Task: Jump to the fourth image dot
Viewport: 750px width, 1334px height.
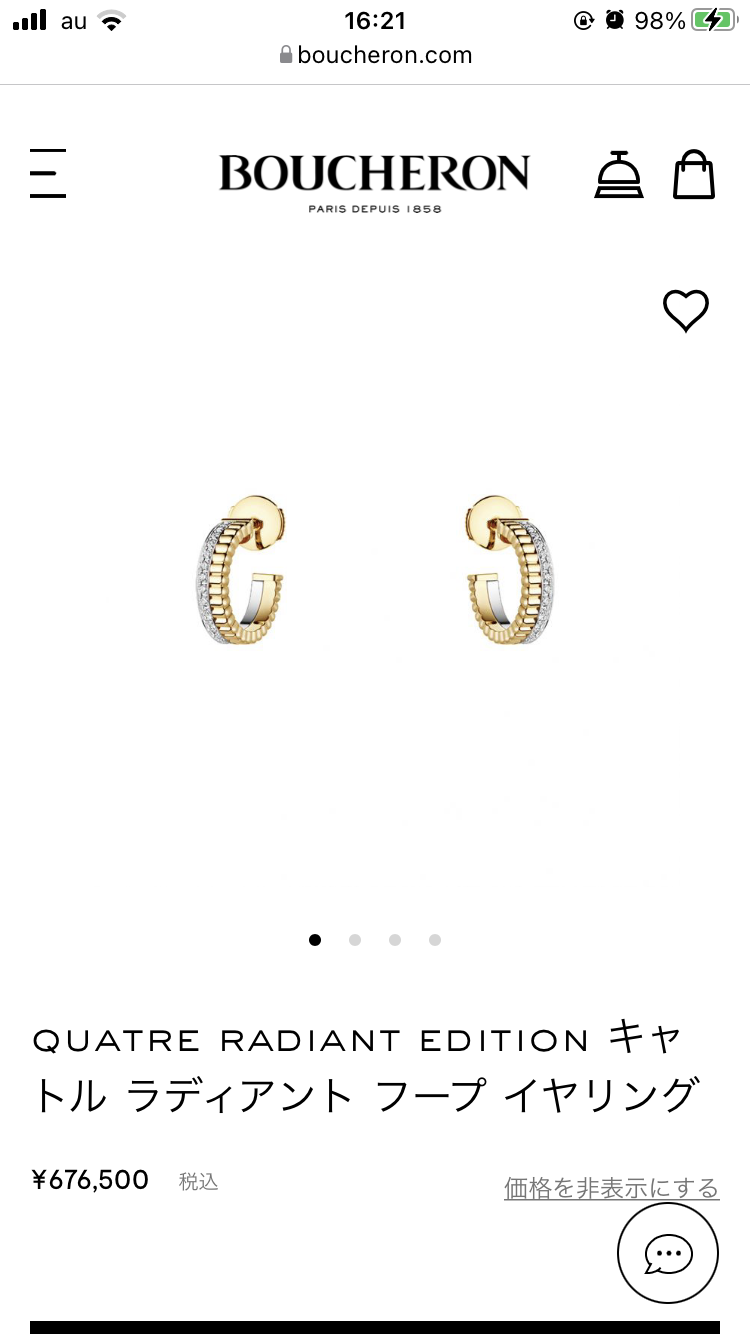Action: (x=435, y=940)
